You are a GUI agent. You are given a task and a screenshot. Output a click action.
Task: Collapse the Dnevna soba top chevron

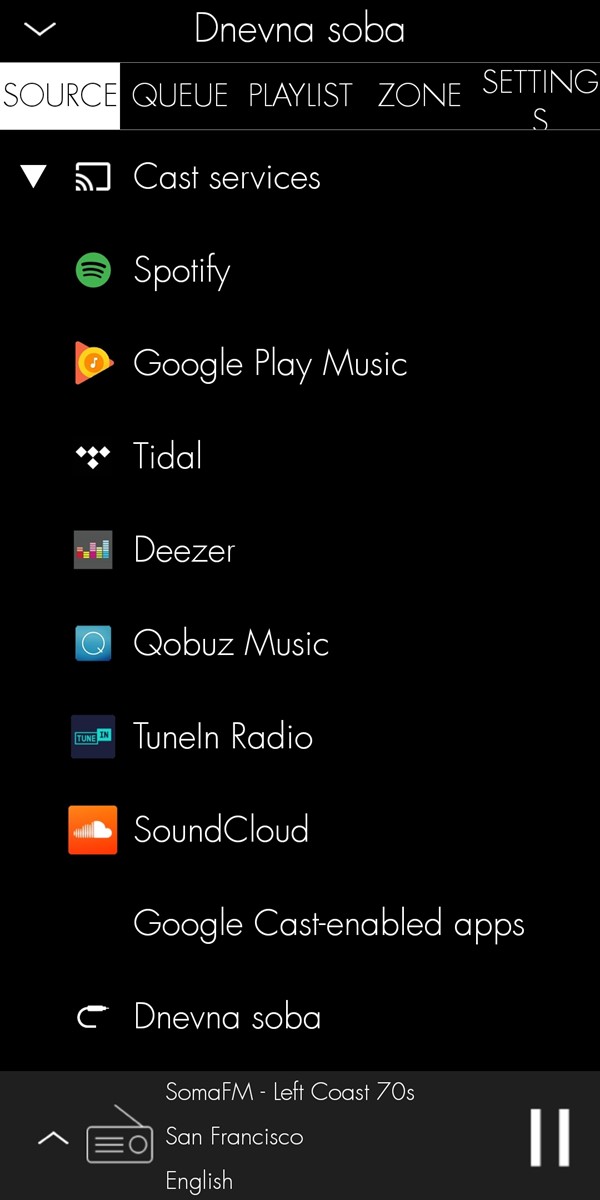pos(41,30)
